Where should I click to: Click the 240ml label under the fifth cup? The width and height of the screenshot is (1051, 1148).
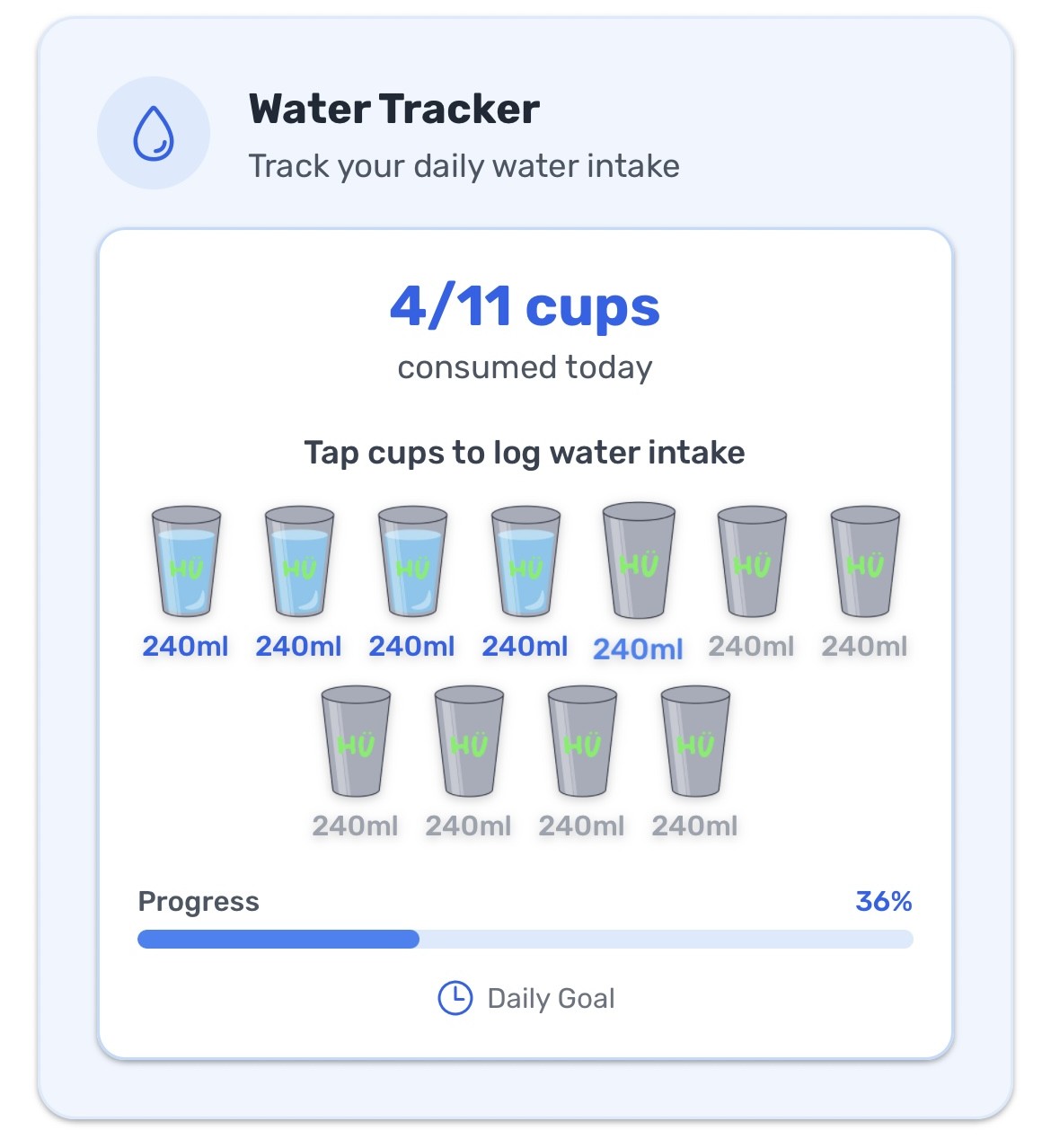coord(637,647)
